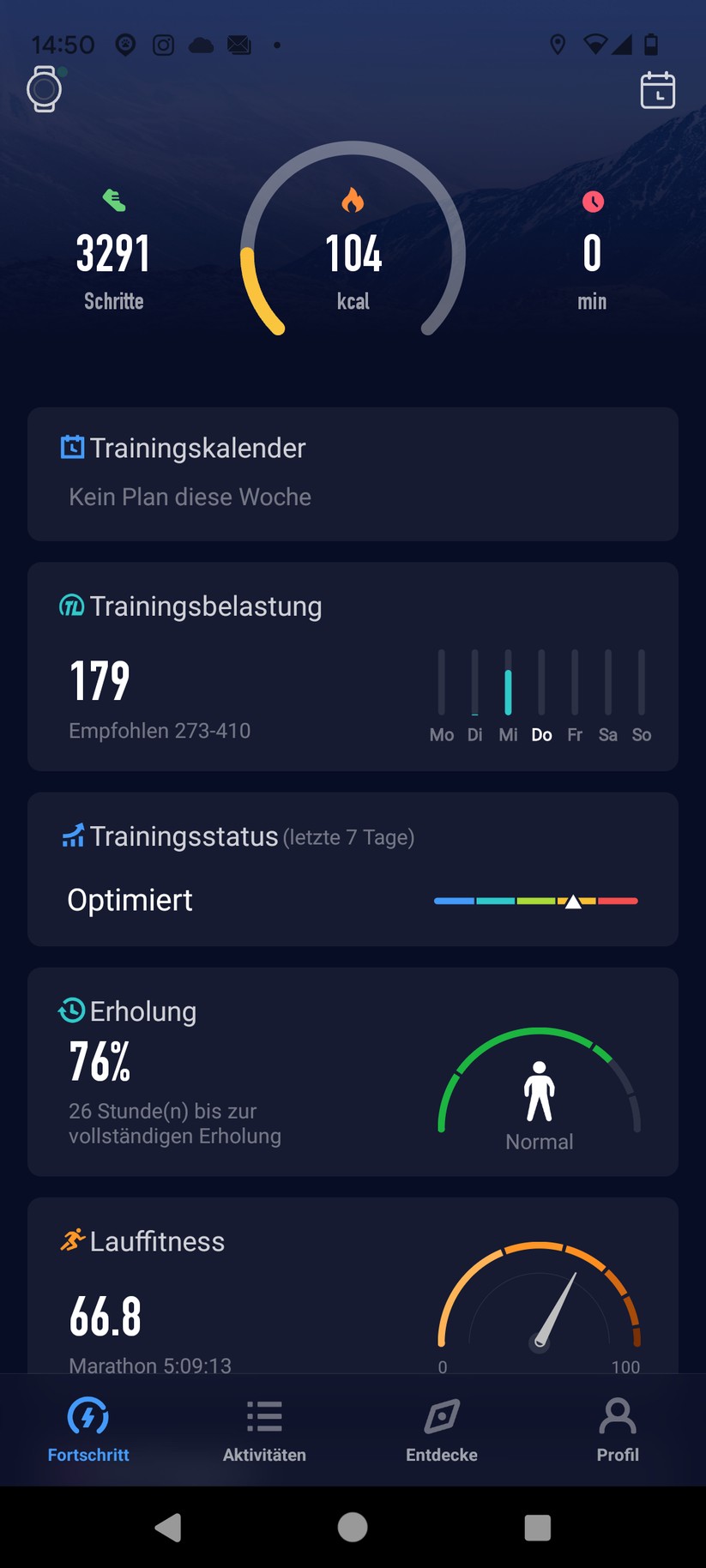Open the Trainingsstatus card
The height and width of the screenshot is (1568, 706).
click(353, 868)
